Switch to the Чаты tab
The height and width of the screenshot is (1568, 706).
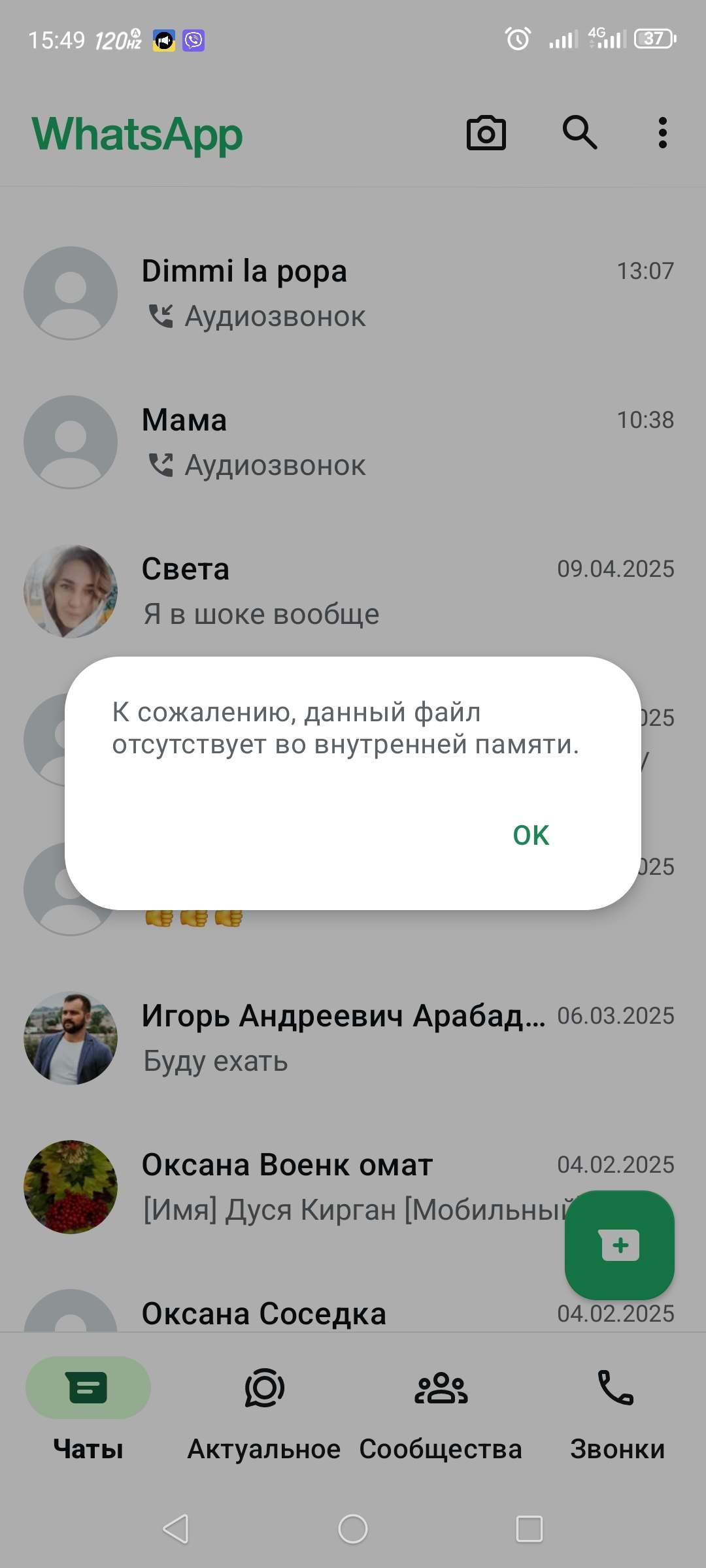point(88,1405)
